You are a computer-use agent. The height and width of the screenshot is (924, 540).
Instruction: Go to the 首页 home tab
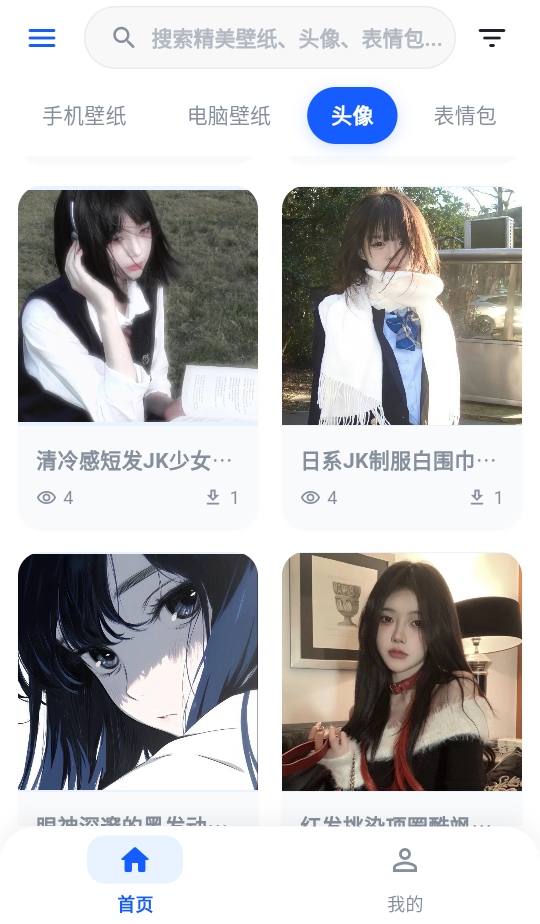click(135, 876)
